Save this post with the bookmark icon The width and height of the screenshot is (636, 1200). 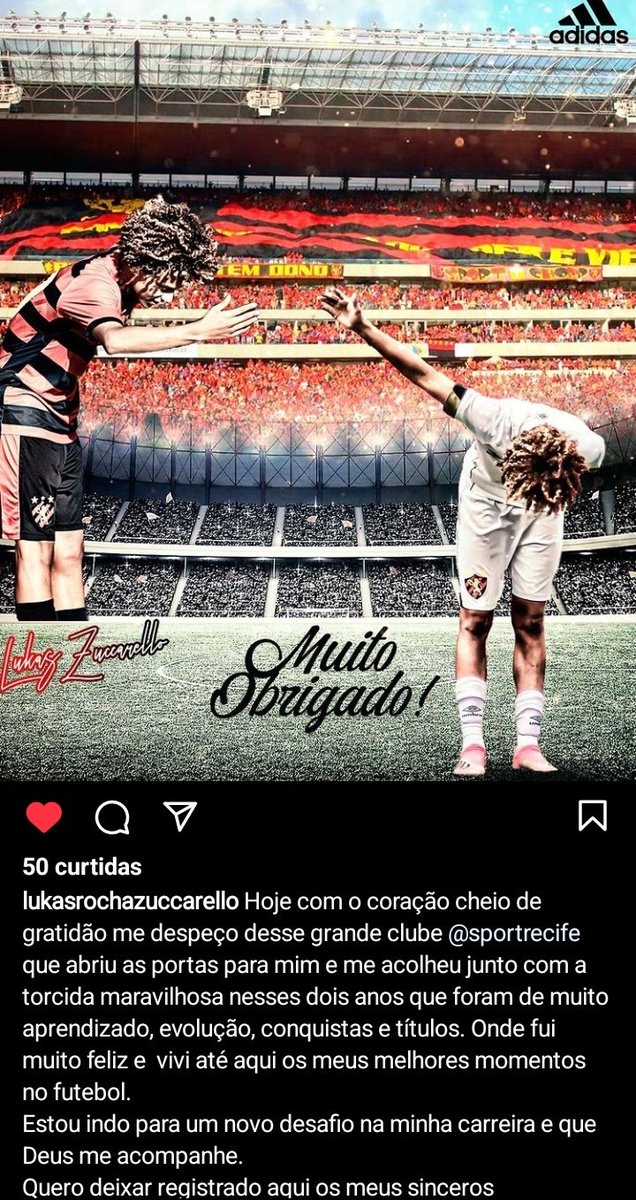coord(592,816)
